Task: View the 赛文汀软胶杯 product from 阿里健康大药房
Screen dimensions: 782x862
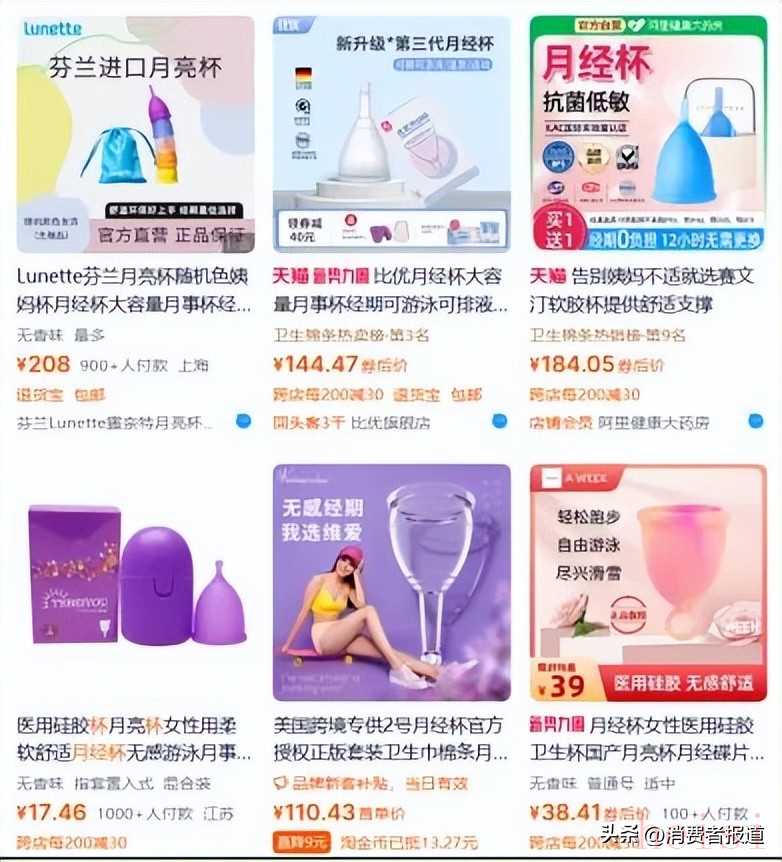Action: coord(648,135)
